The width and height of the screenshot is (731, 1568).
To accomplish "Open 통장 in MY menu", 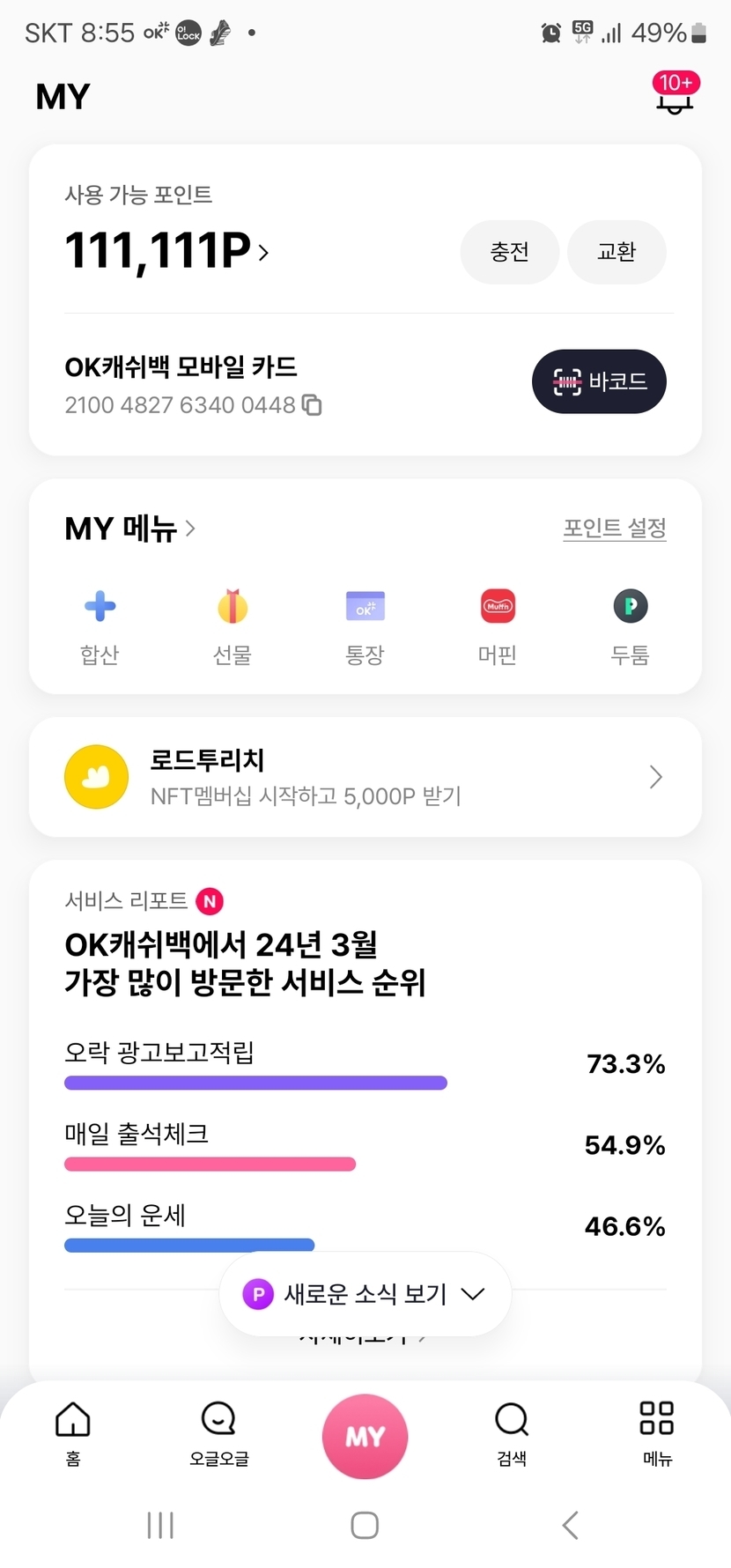I will 365,626.
